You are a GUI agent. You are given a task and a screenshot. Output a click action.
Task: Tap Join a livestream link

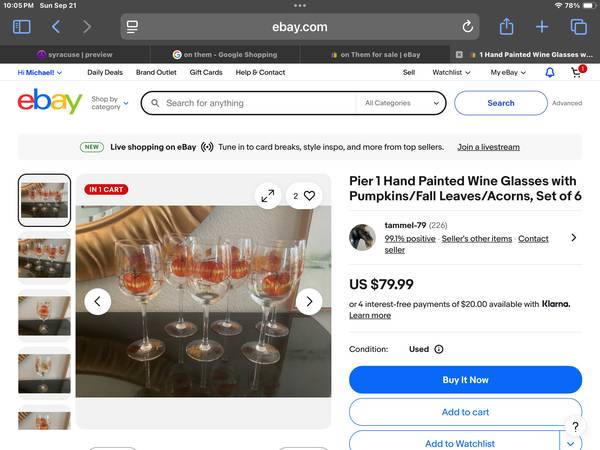pyautogui.click(x=488, y=147)
